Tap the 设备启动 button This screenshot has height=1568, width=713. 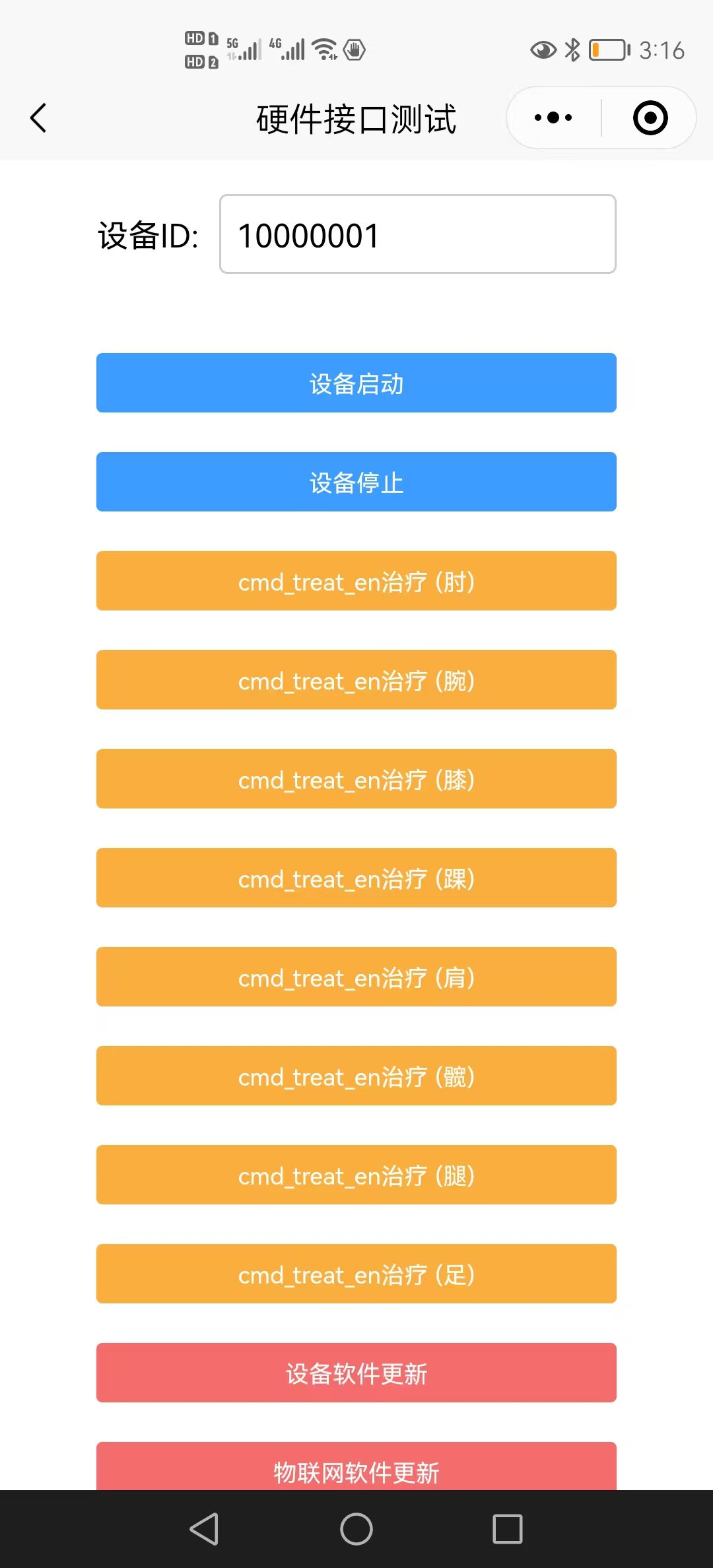click(356, 383)
